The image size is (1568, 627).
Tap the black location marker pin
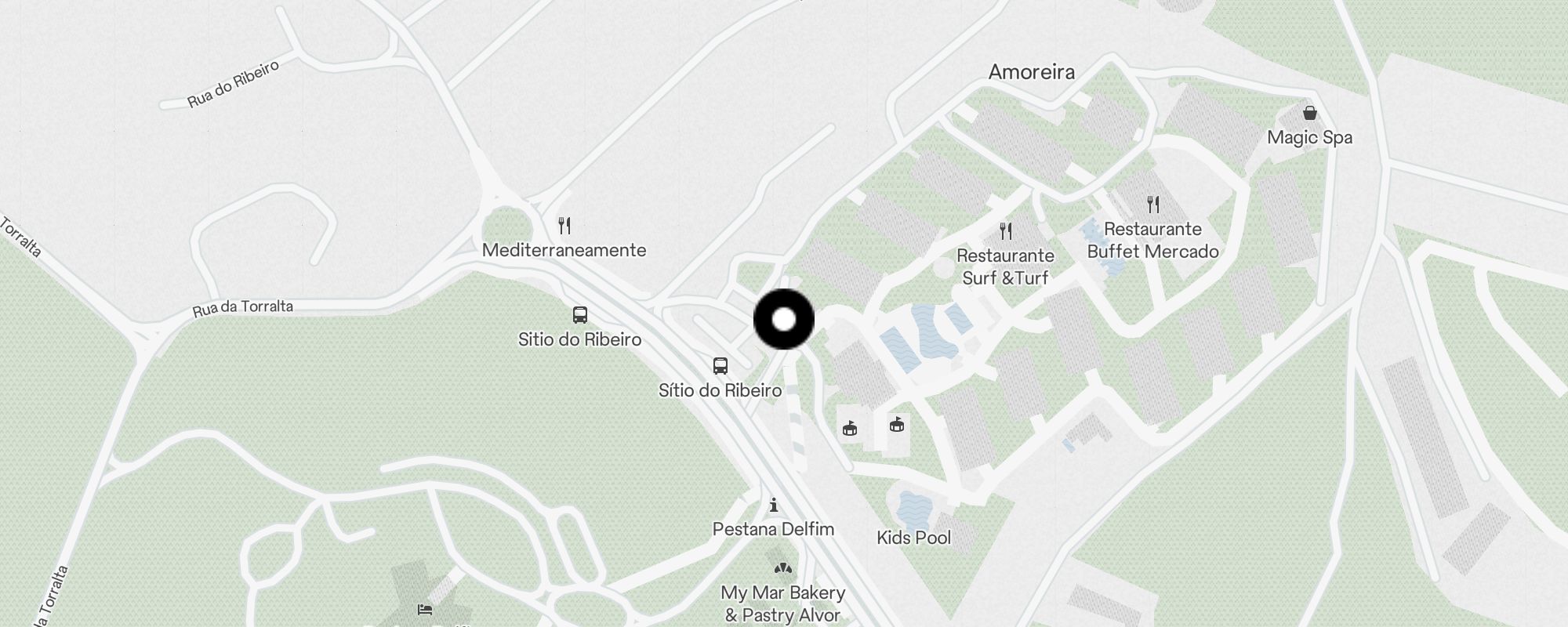[x=784, y=320]
